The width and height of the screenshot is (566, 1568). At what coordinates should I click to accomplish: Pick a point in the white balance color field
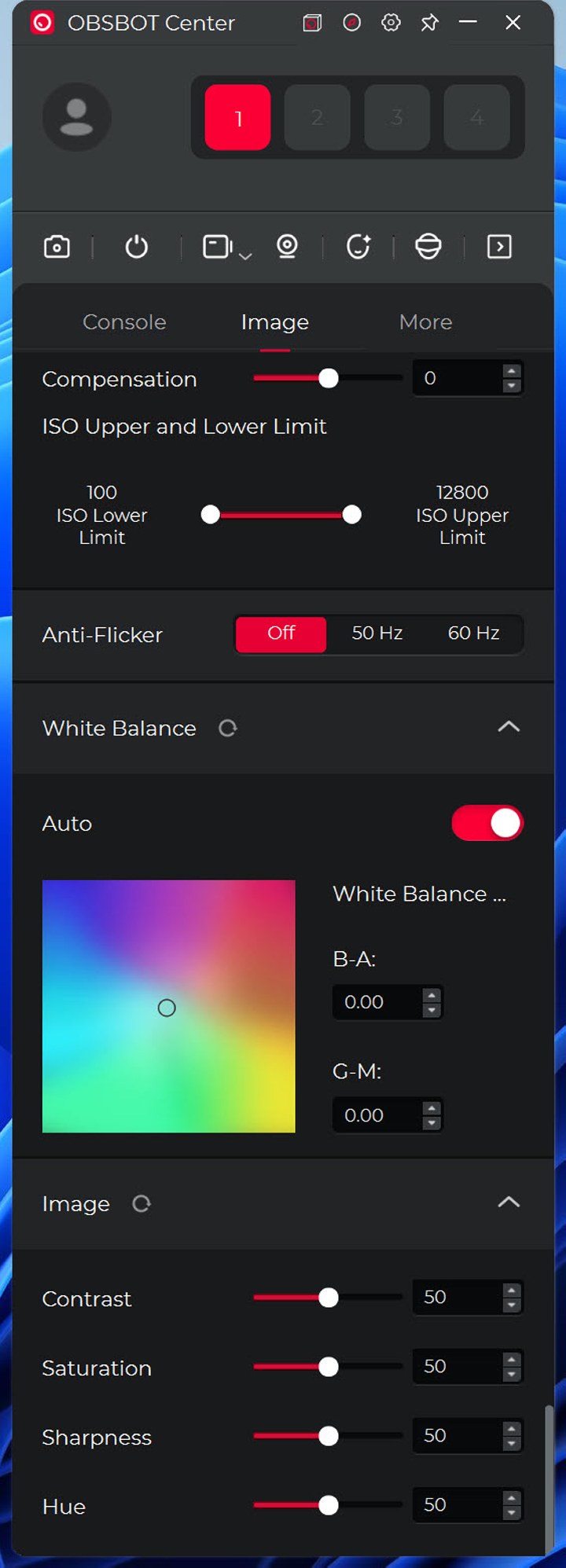(x=168, y=1006)
